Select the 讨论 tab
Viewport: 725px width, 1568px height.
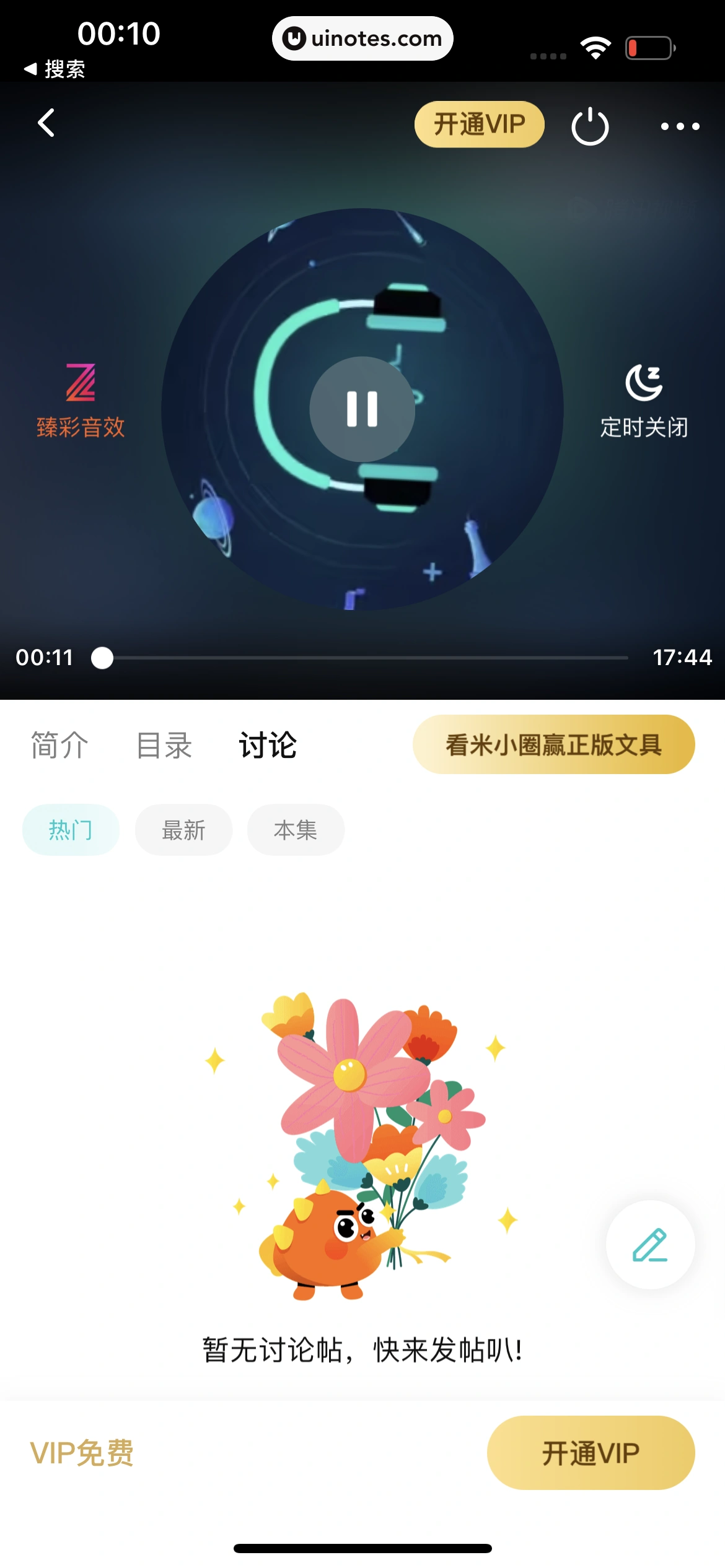(x=268, y=745)
